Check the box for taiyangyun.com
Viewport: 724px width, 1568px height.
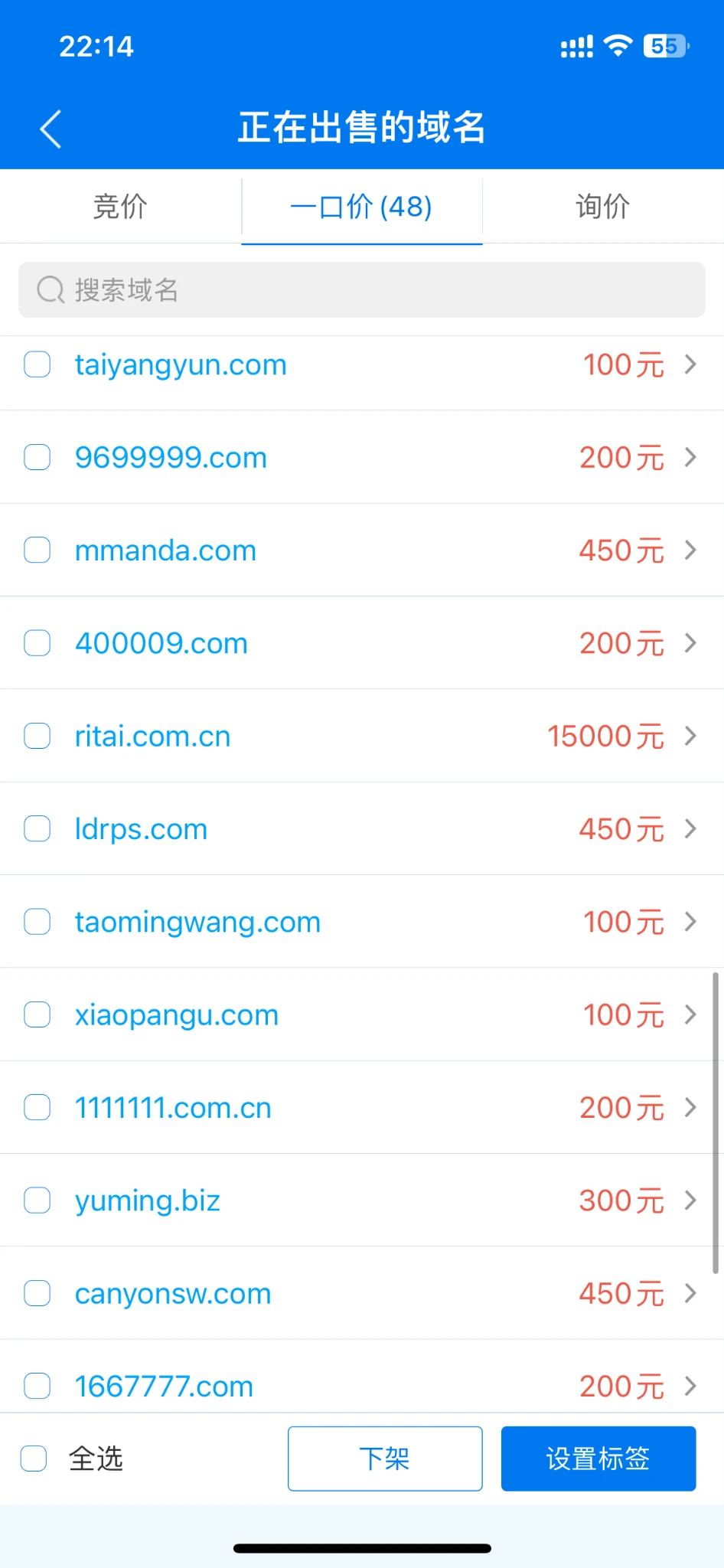click(37, 364)
